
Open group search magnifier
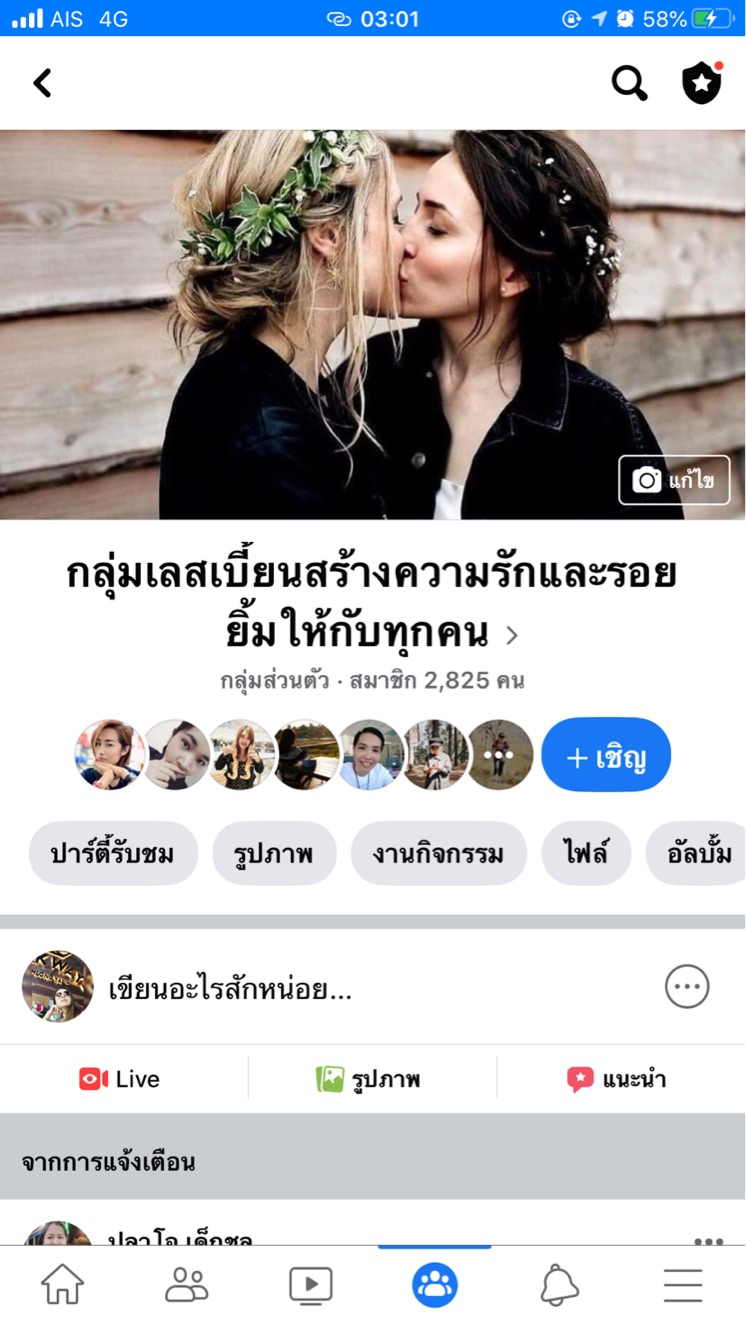(x=629, y=84)
